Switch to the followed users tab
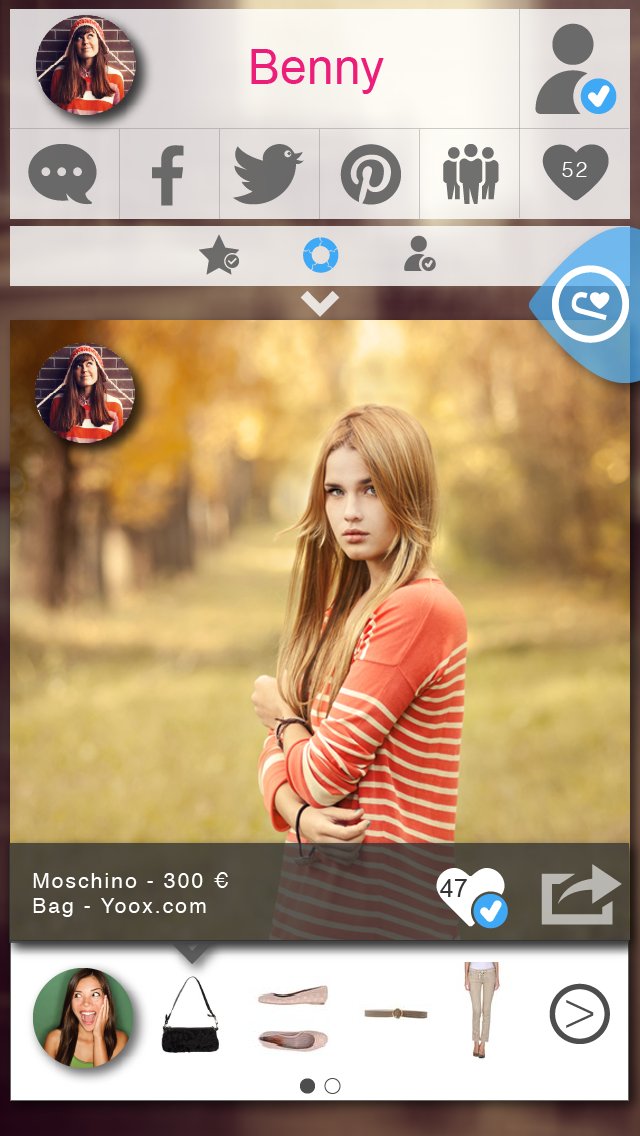The image size is (640, 1136). point(418,255)
